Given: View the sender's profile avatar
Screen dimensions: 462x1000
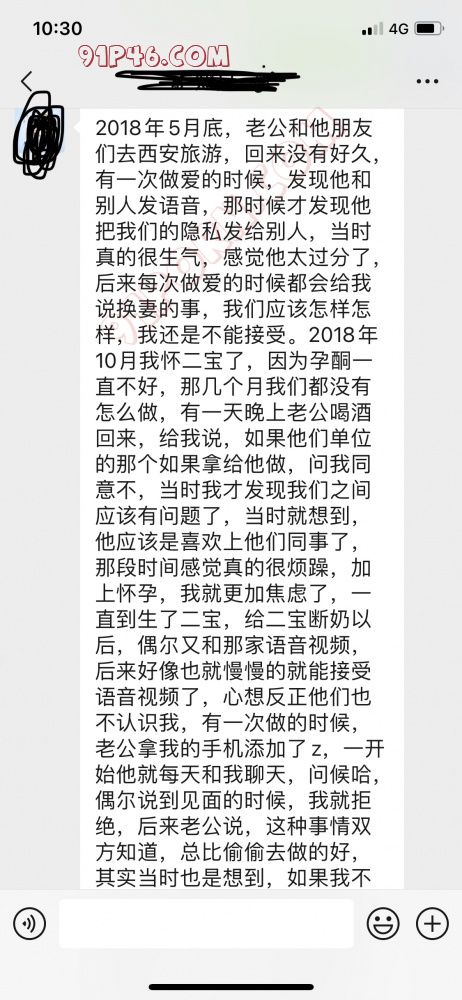Looking at the screenshot, I should 40,133.
